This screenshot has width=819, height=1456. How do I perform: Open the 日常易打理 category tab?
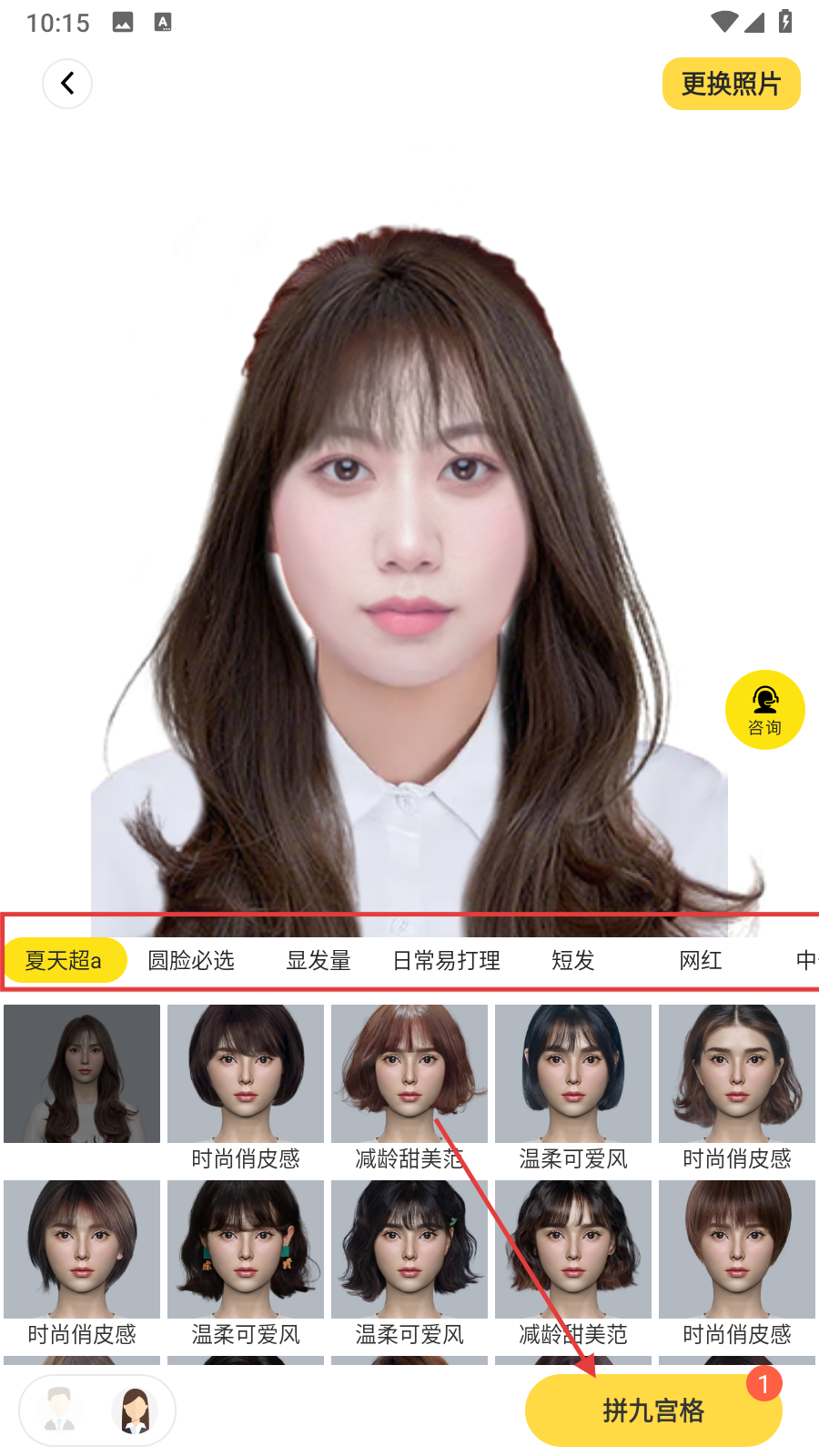(446, 960)
